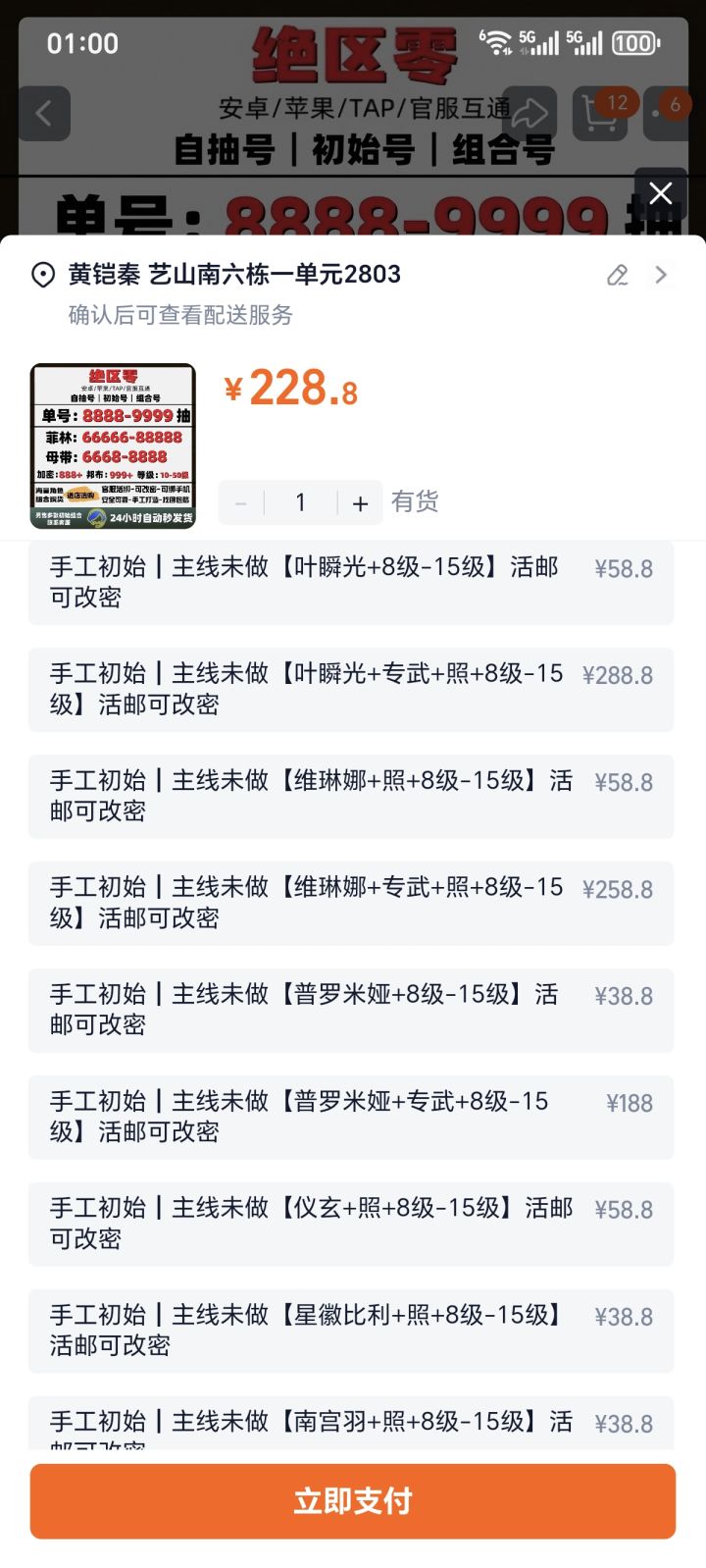Viewport: 706px width, 1568px height.
Task: Choose 维琳娜+照+8级-15级 option at ¥58.8
Action: pos(351,797)
